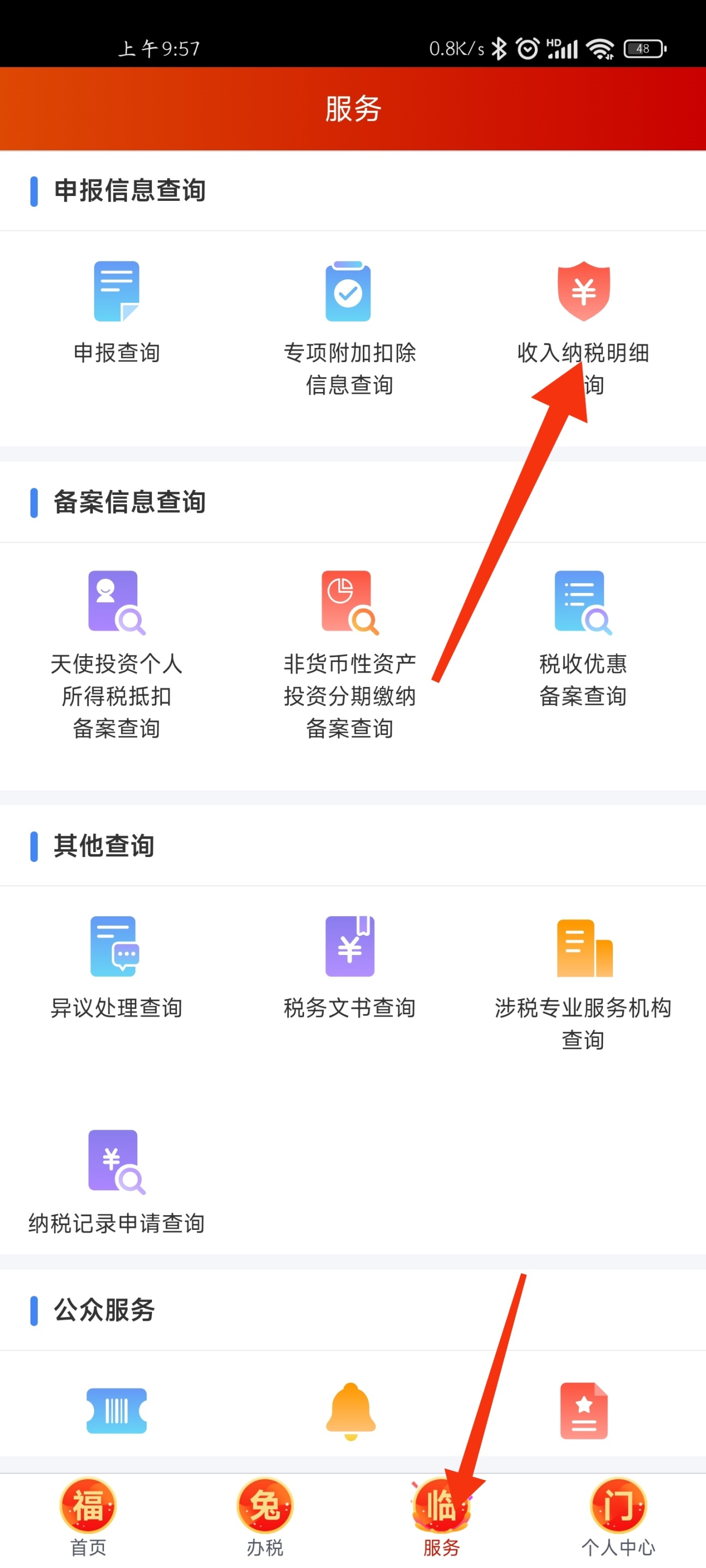Tap the orange bell icon under 公众服务
This screenshot has width=706, height=1568.
[x=350, y=1410]
